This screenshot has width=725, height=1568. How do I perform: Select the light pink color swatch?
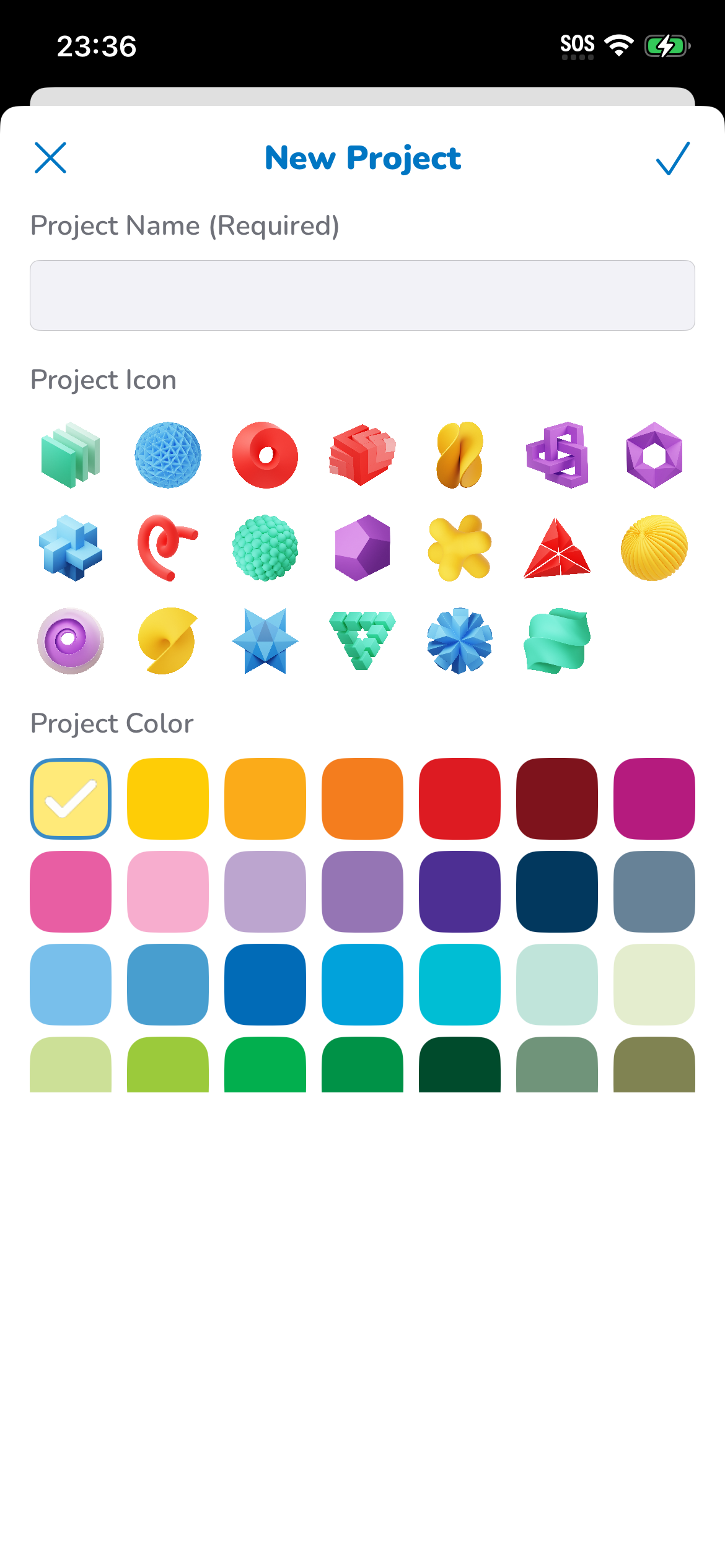tap(168, 892)
